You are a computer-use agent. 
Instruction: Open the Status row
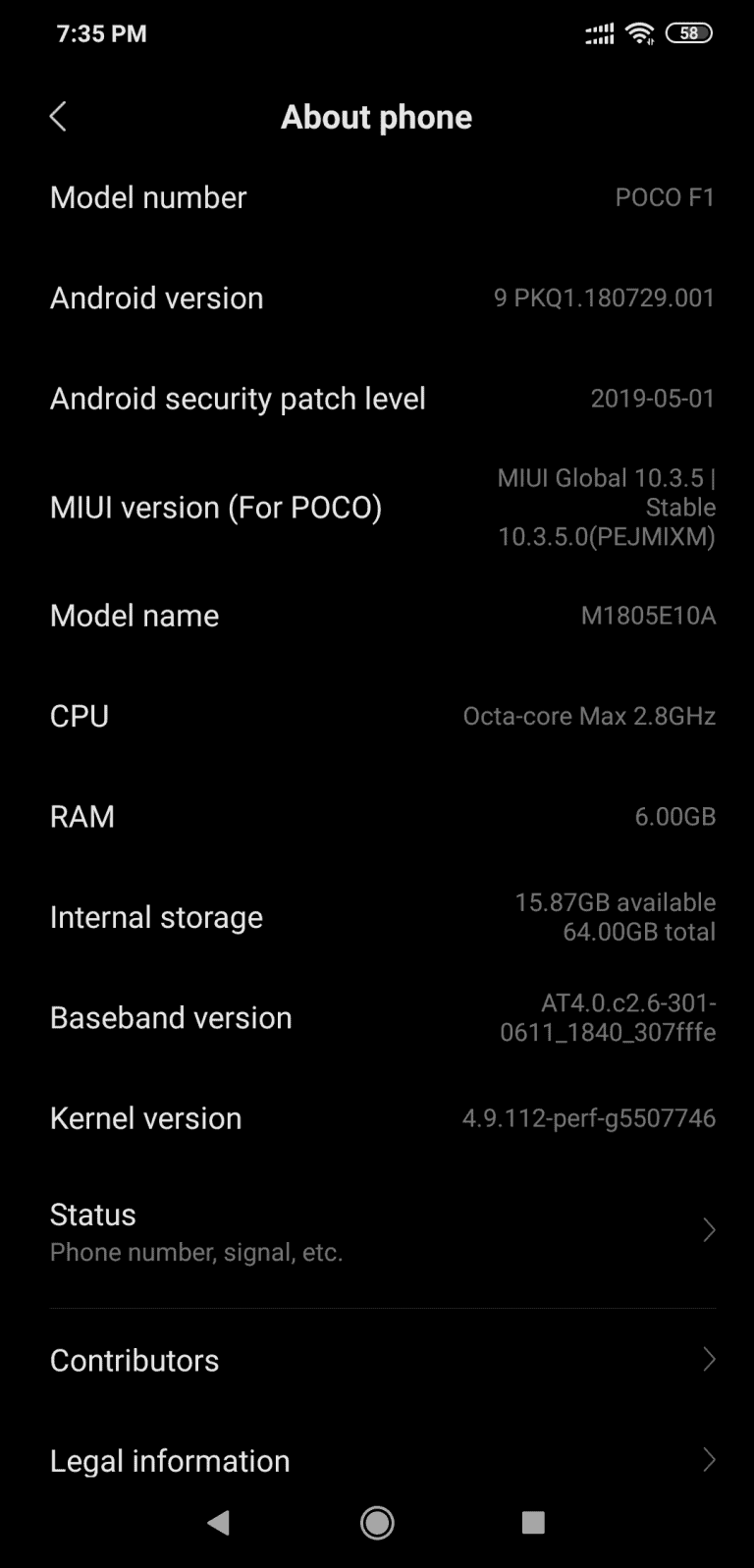377,1231
